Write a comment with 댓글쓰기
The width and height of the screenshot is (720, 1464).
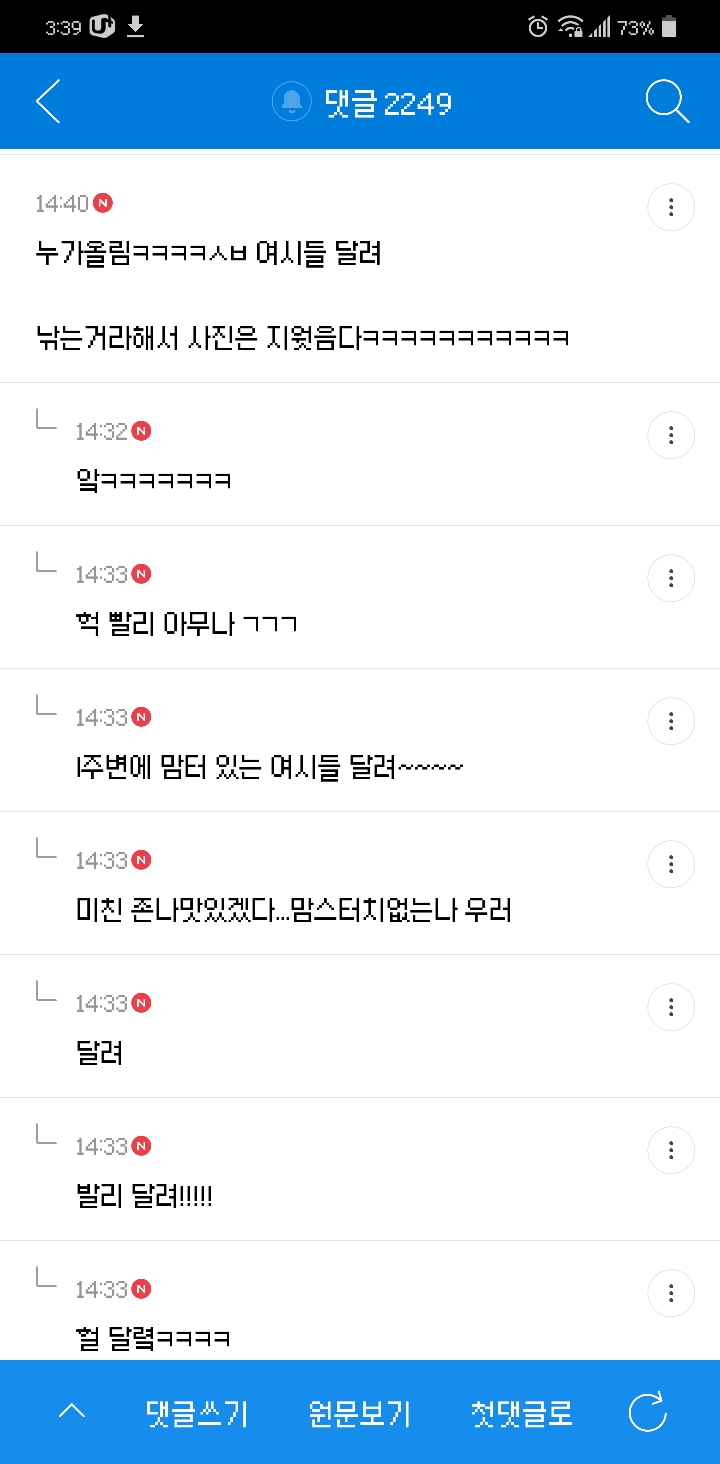pyautogui.click(x=196, y=1413)
